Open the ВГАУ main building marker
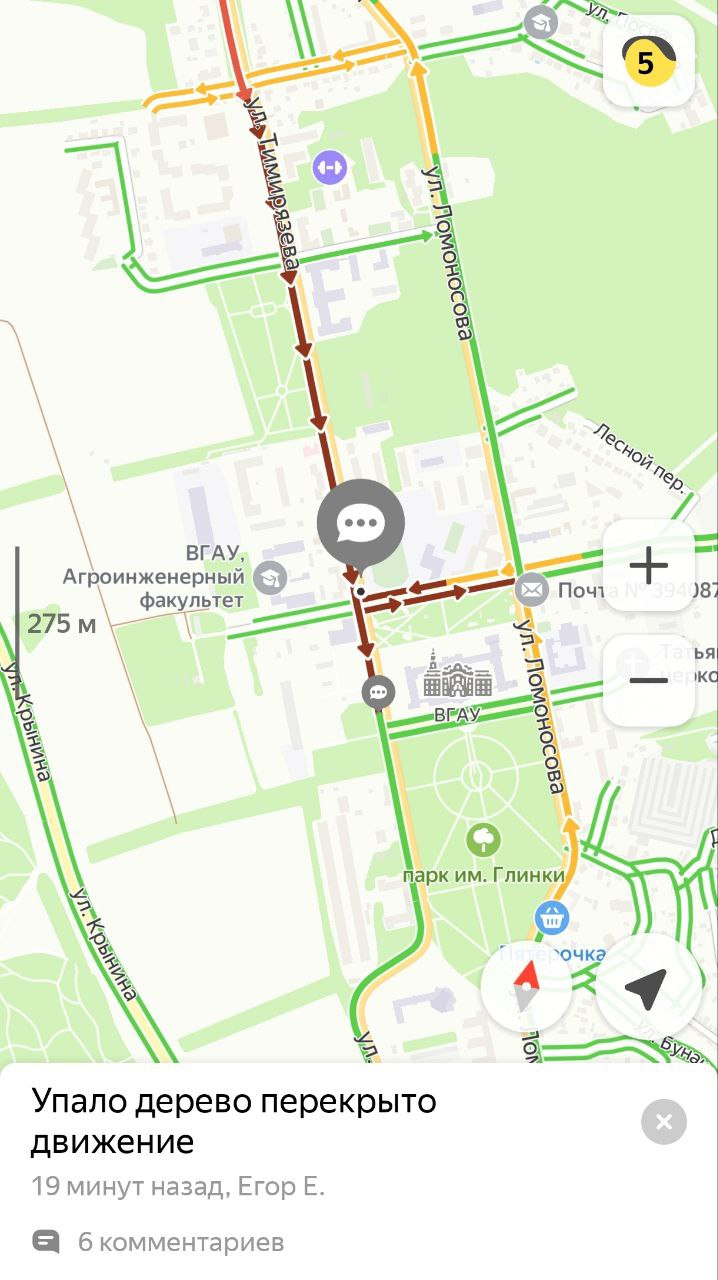 [458, 676]
